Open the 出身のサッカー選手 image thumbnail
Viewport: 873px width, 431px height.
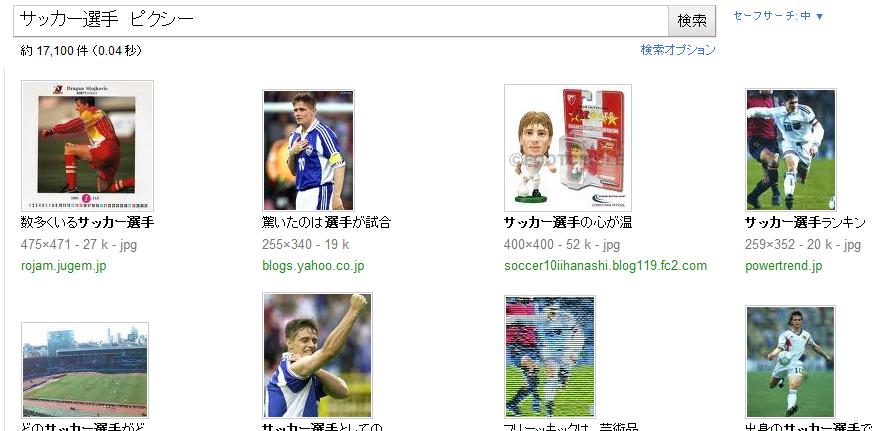coord(790,361)
